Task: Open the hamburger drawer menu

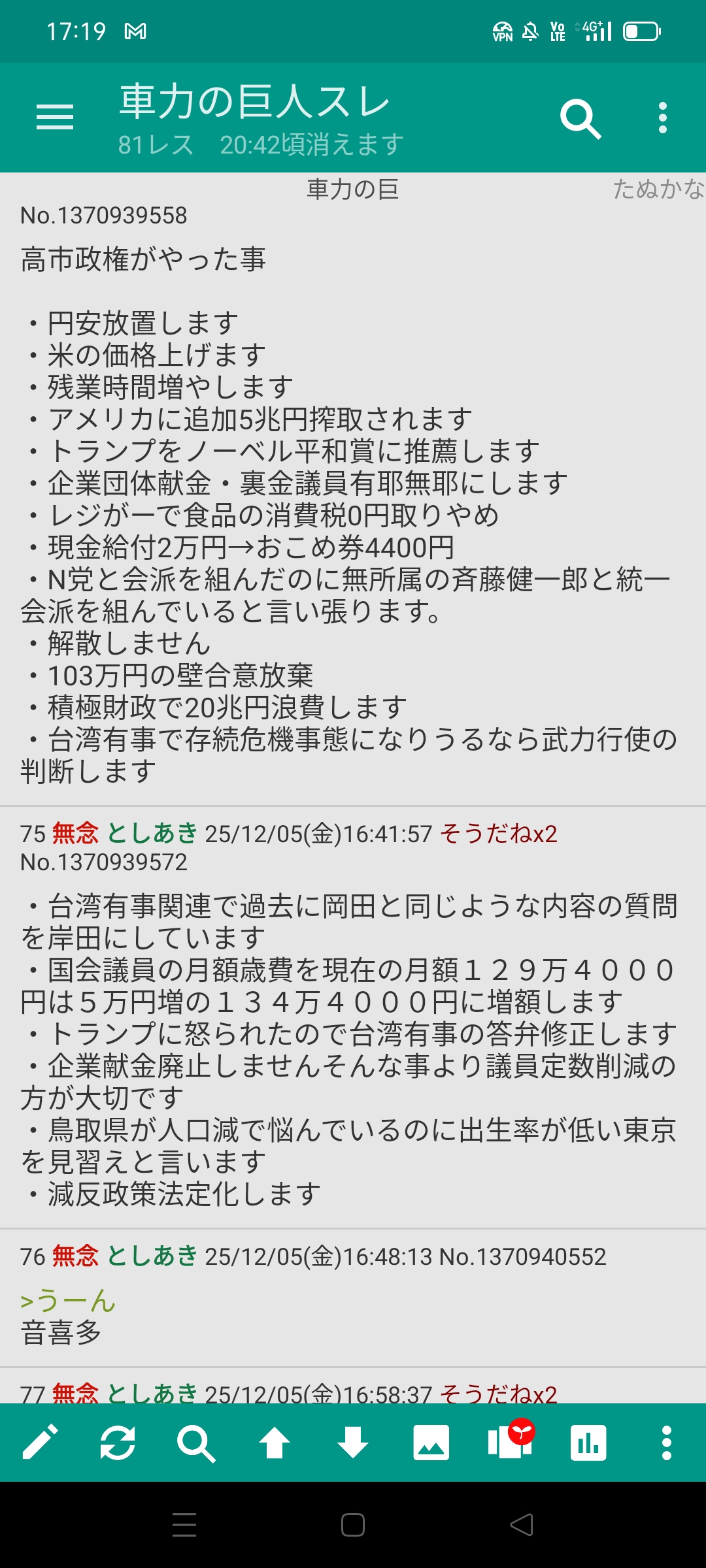Action: [x=55, y=118]
